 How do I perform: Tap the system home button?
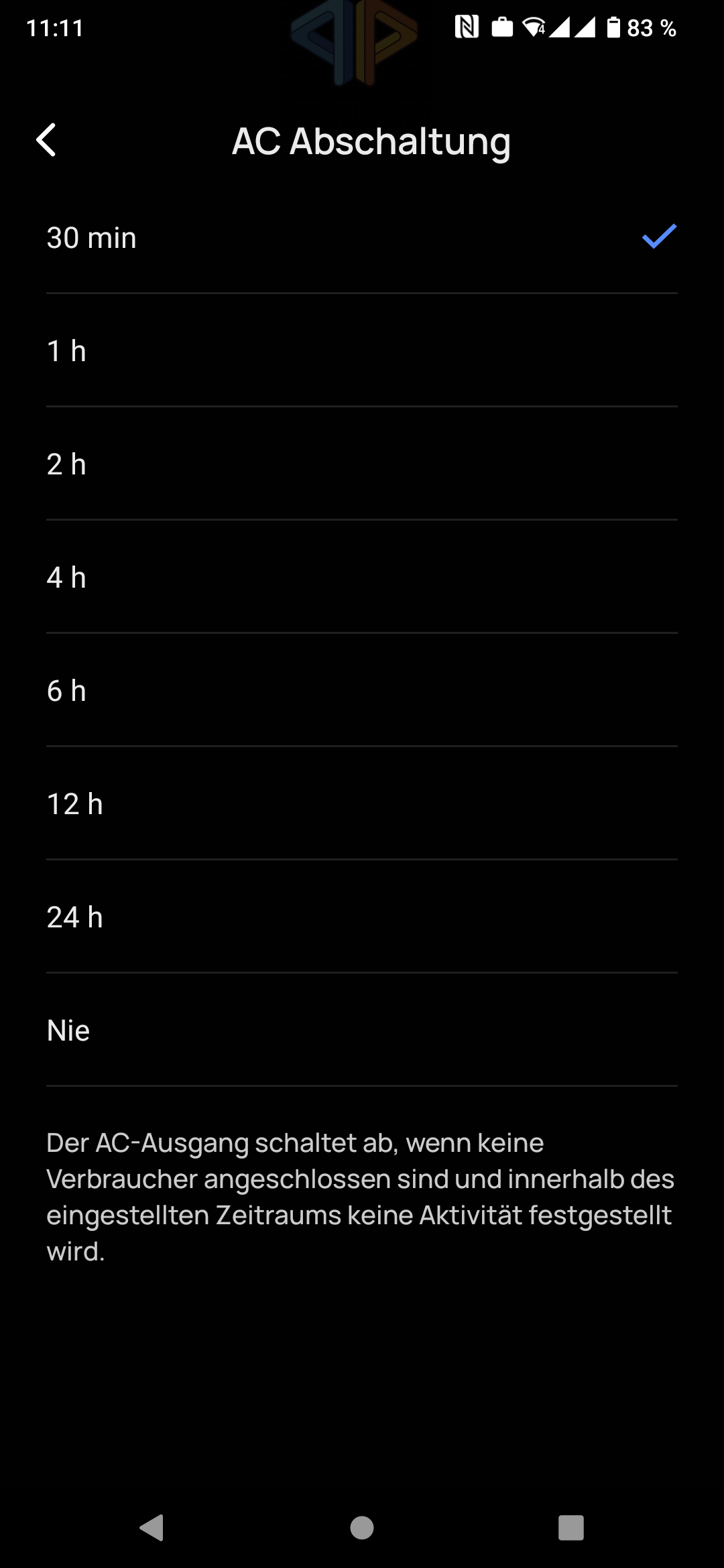pyautogui.click(x=362, y=1528)
